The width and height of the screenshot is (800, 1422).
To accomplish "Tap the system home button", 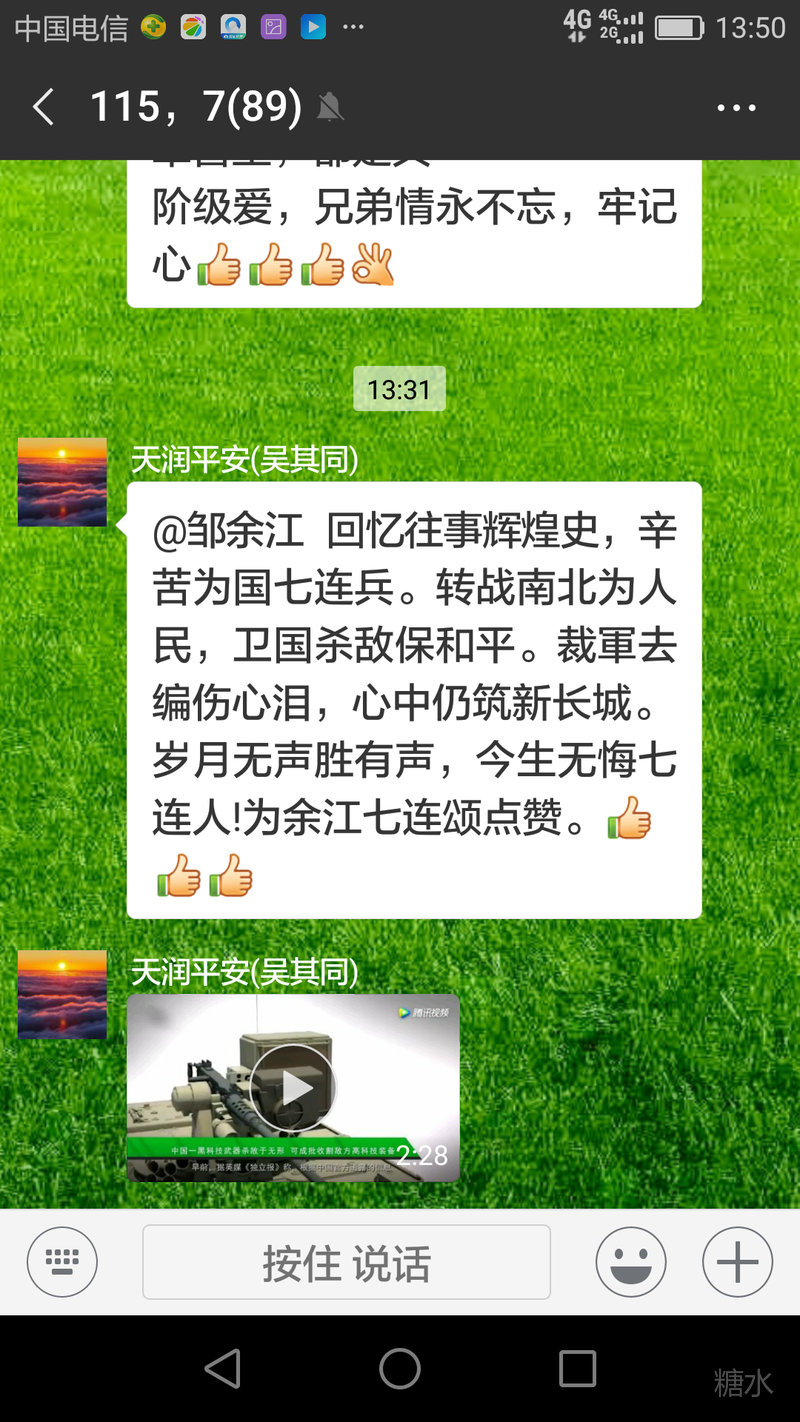I will click(400, 1368).
